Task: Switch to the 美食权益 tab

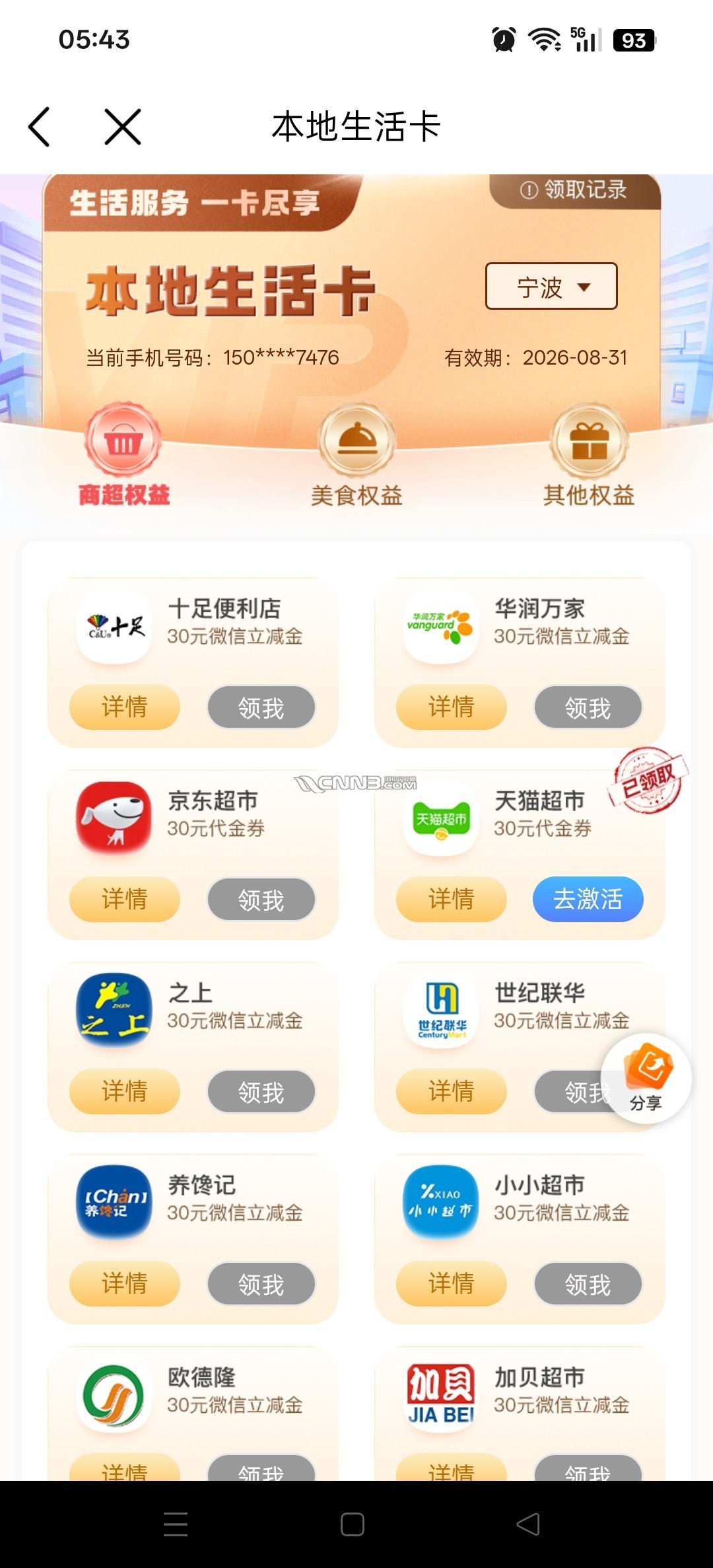Action: pyautogui.click(x=356, y=456)
